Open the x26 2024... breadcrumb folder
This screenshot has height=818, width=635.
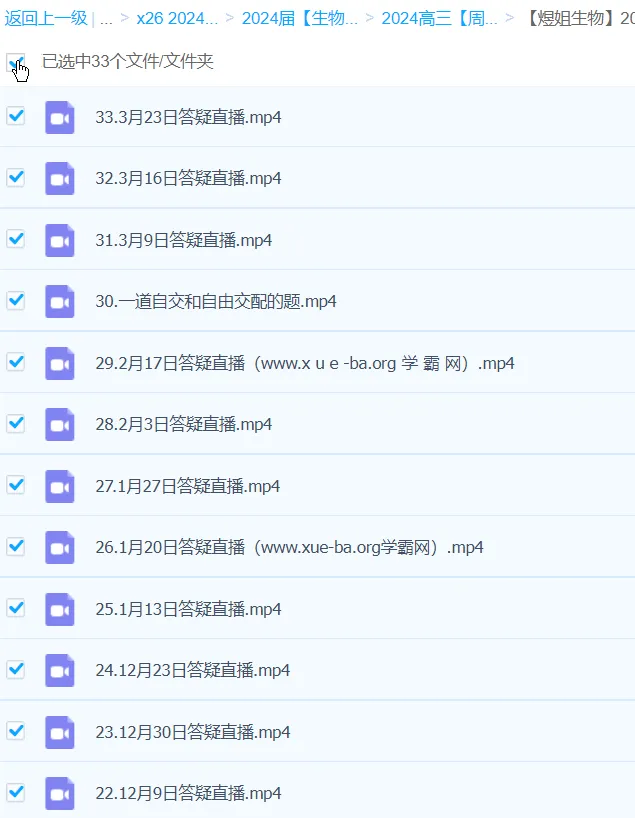(177, 18)
